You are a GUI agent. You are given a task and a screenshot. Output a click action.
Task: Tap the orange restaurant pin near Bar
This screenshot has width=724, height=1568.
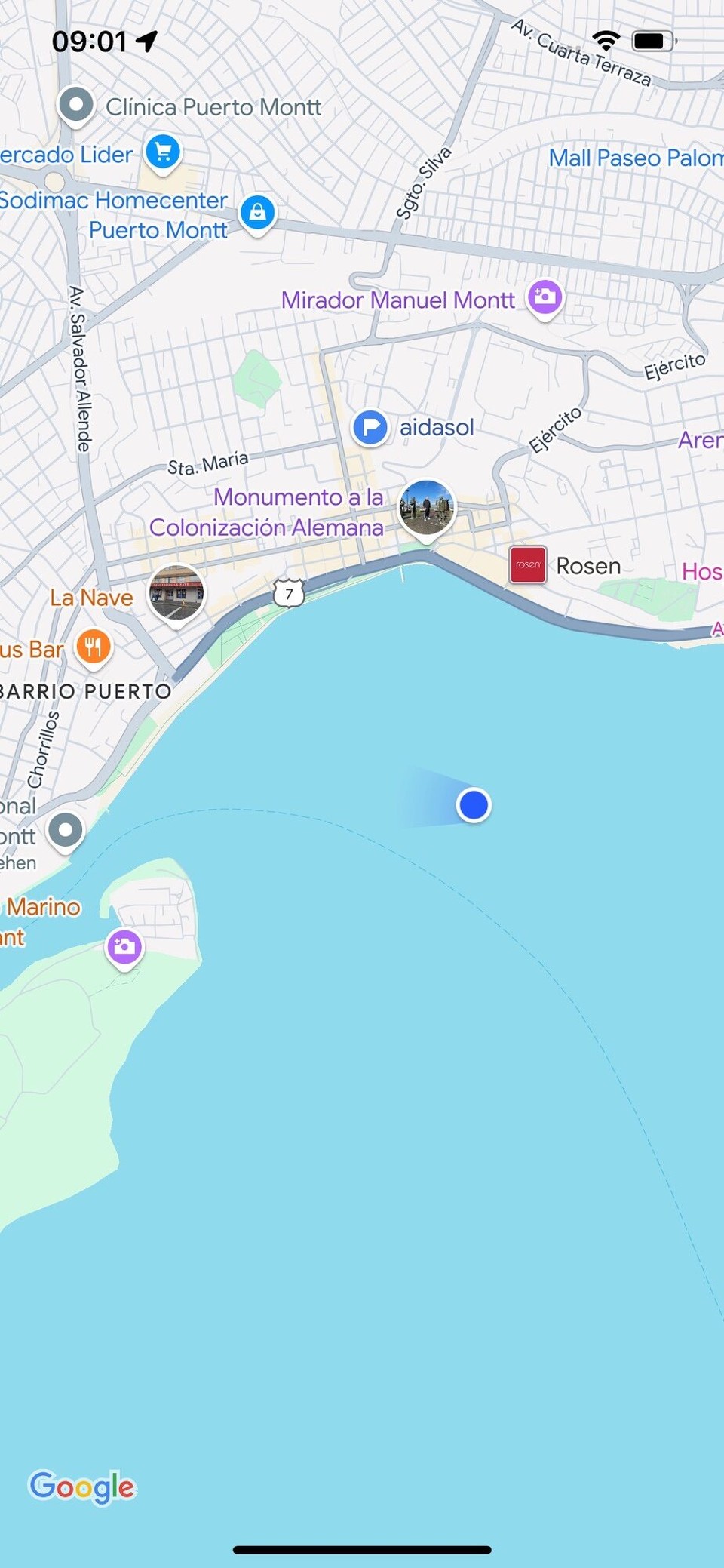[94, 647]
